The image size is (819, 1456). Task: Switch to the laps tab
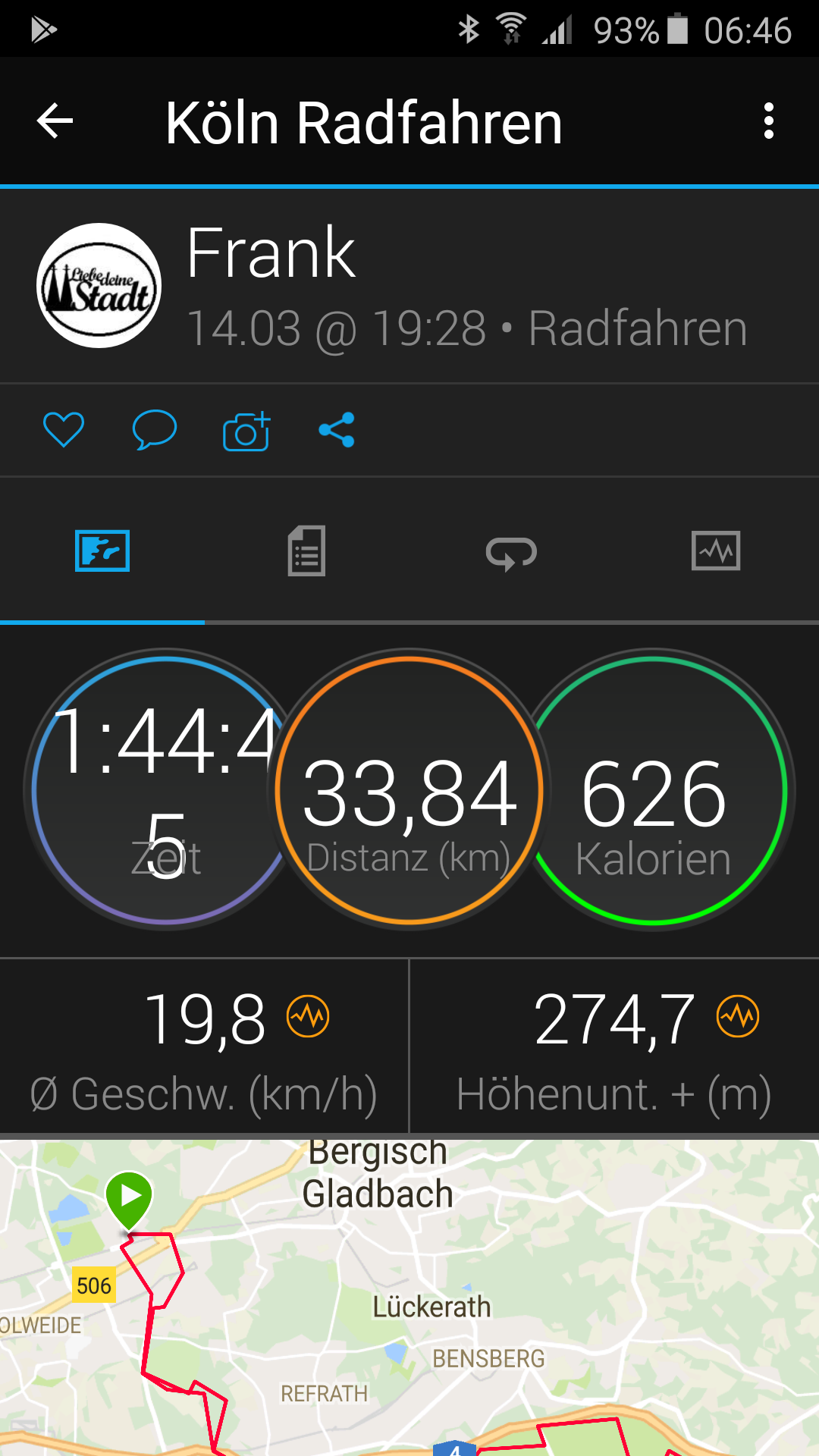(511, 551)
